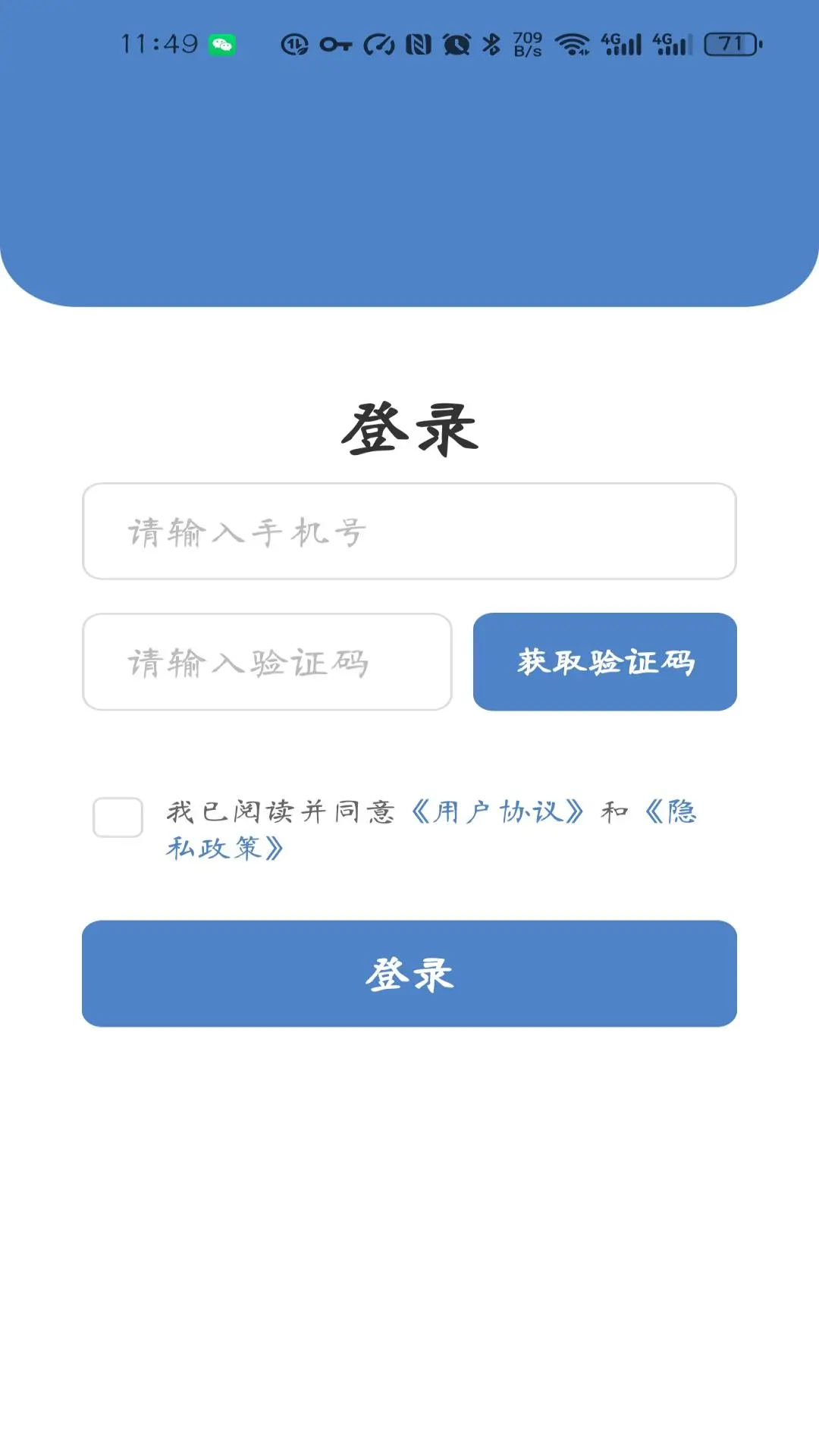Tap the blue 登录 button

pos(409,974)
